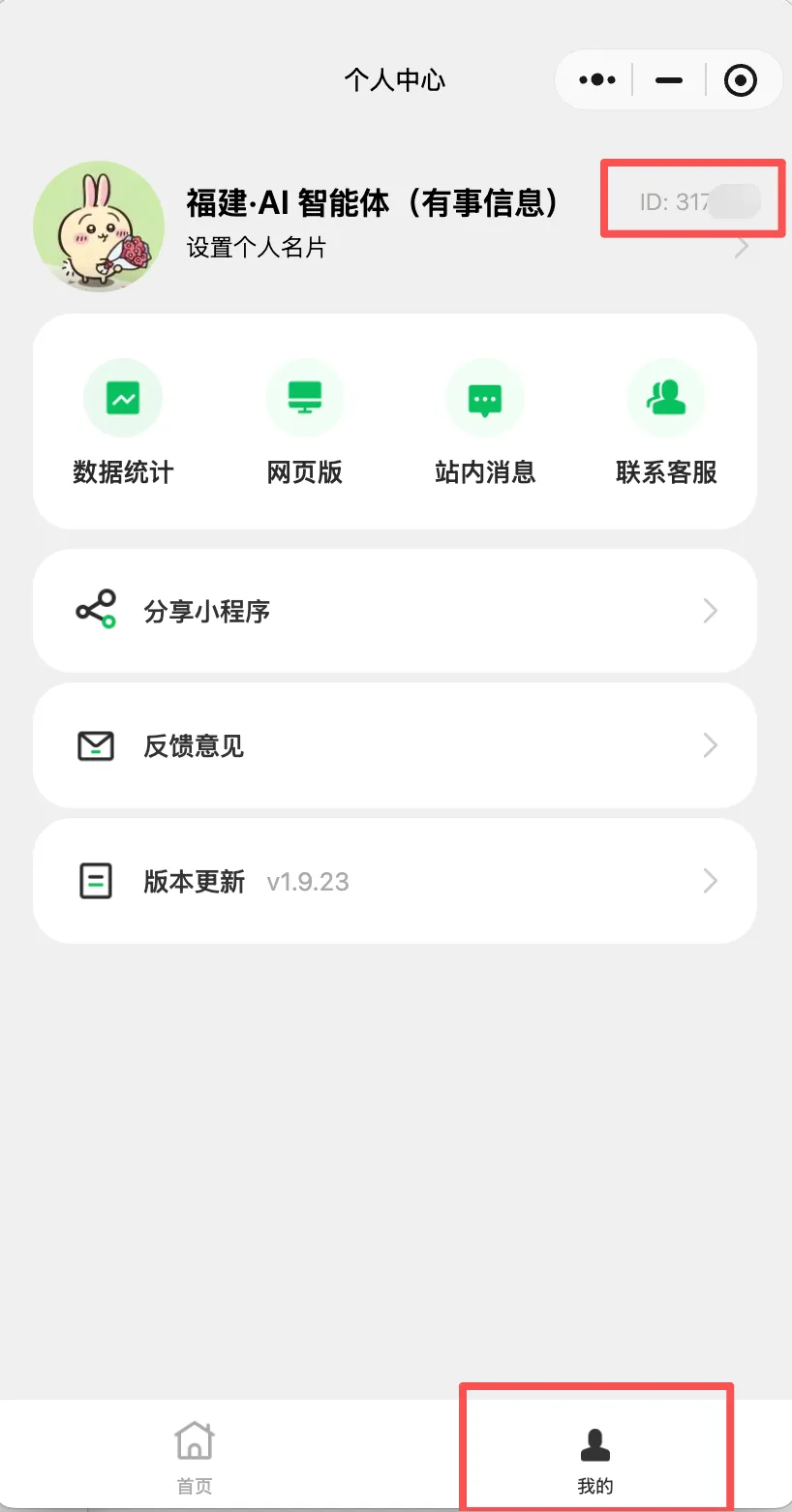Minimize the mini program
The width and height of the screenshot is (792, 1512).
(669, 80)
